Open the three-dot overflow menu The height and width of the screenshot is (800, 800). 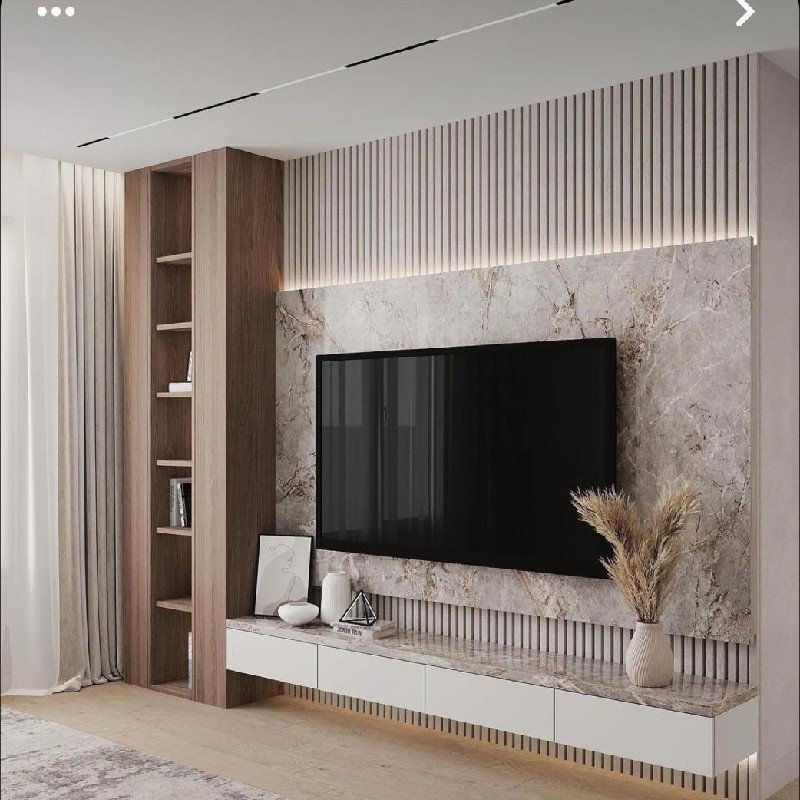56,12
